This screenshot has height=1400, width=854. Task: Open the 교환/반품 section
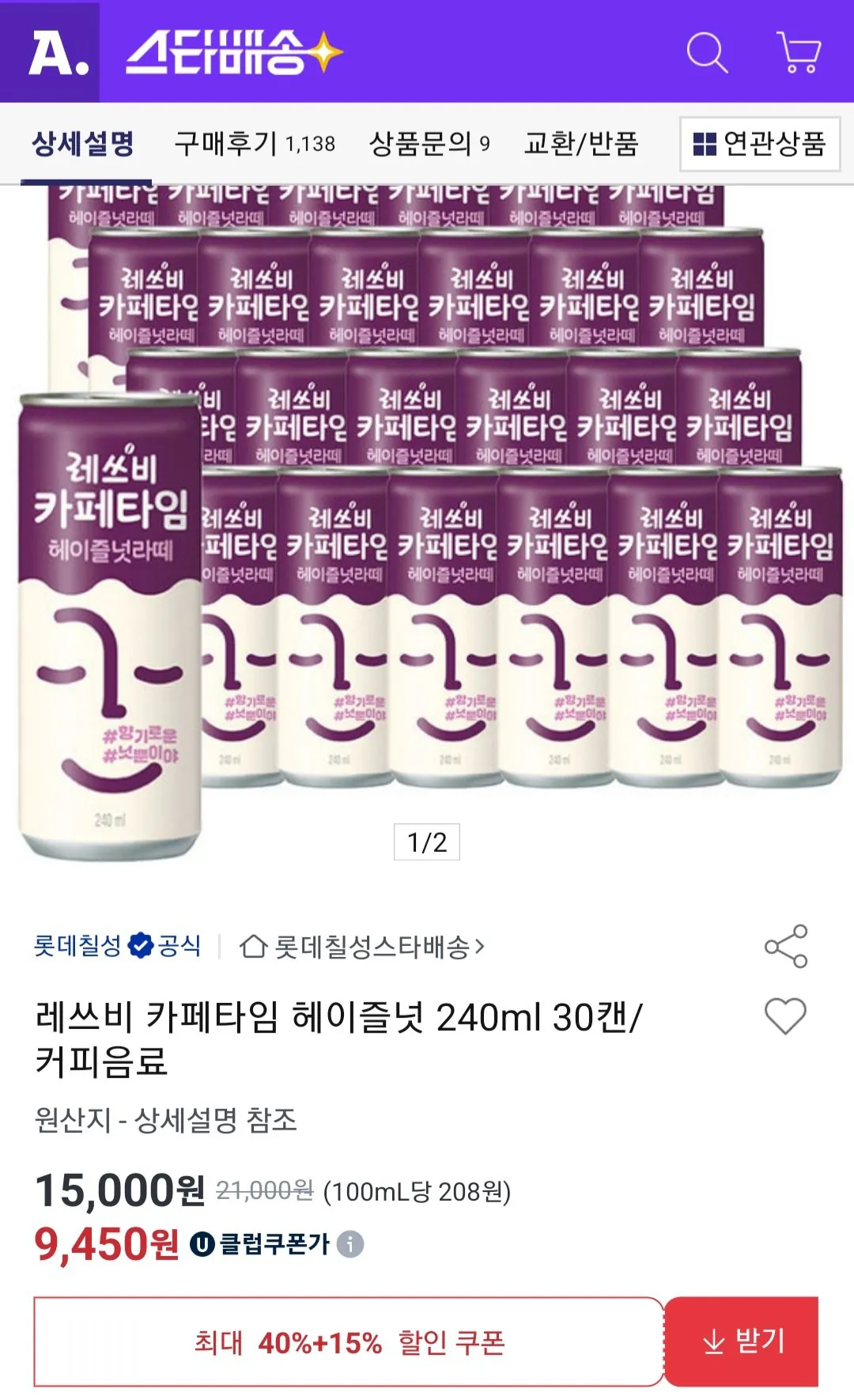coord(583,146)
